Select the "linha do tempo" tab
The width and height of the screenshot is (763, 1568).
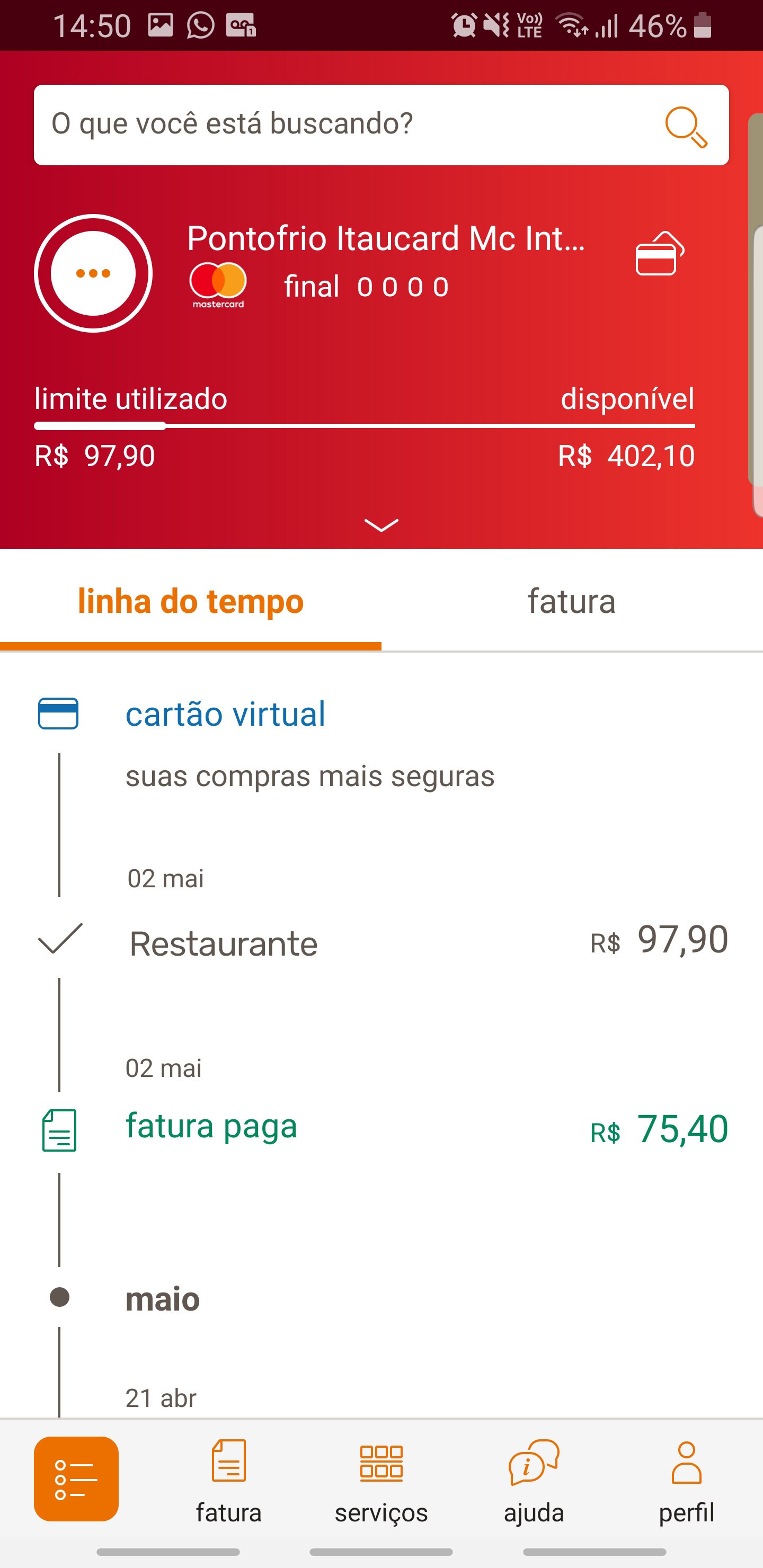pos(191,602)
